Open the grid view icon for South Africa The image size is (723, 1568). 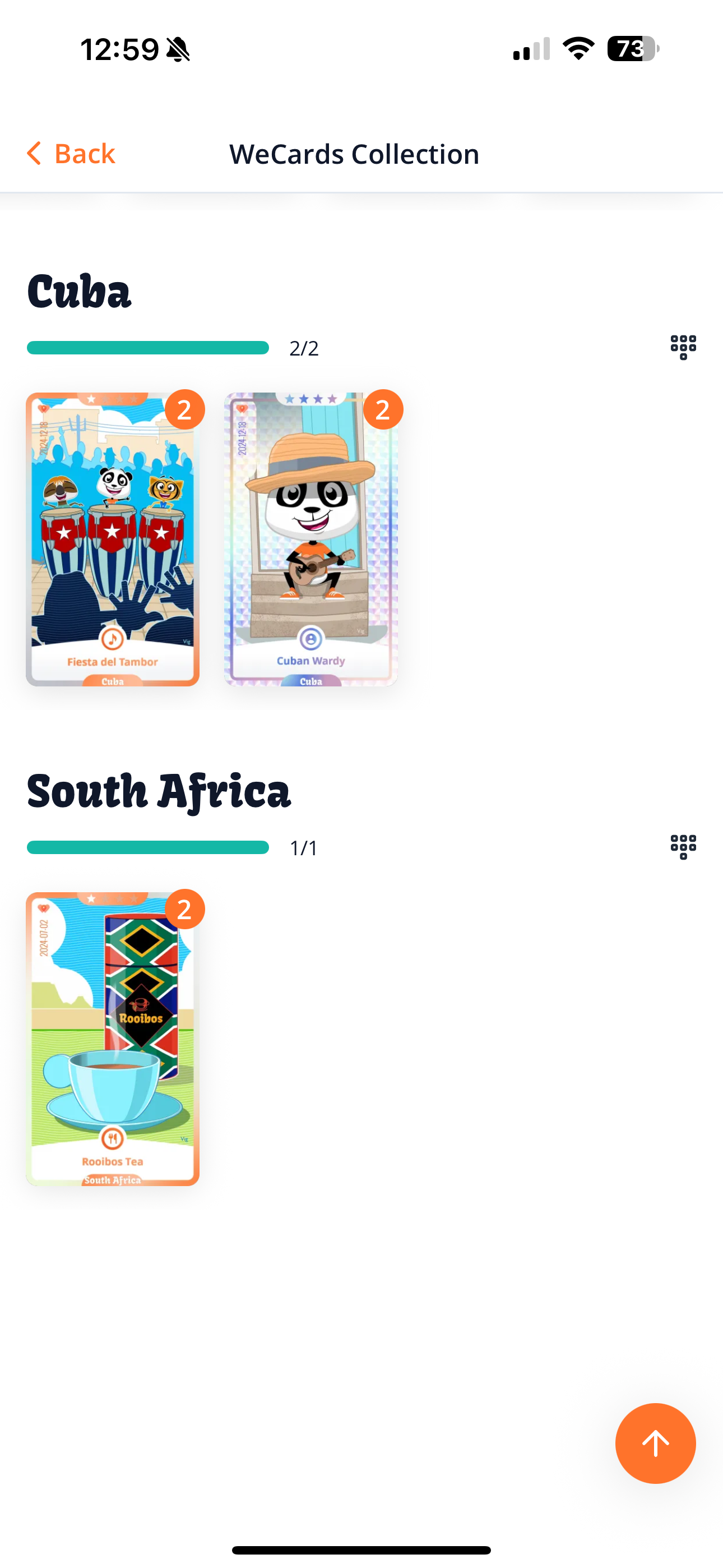point(683,847)
